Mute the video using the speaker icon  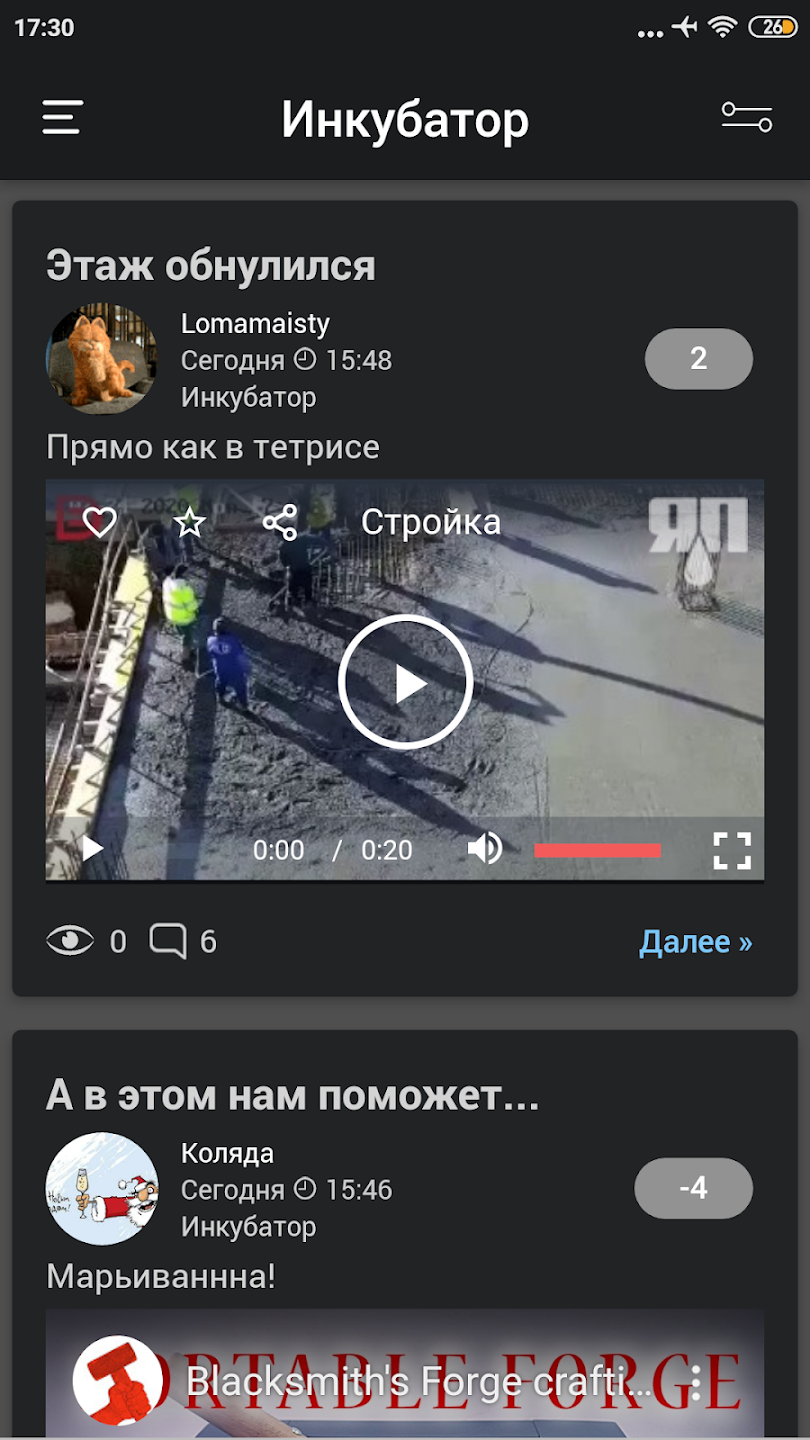[485, 849]
